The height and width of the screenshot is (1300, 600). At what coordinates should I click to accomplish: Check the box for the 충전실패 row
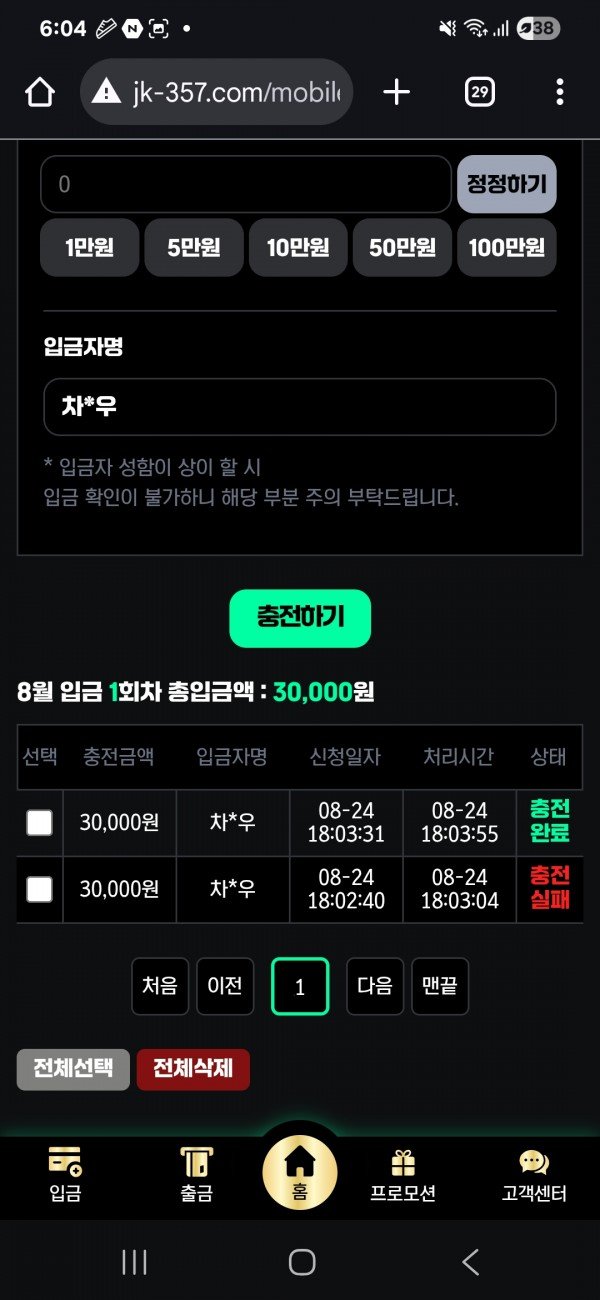coord(39,889)
